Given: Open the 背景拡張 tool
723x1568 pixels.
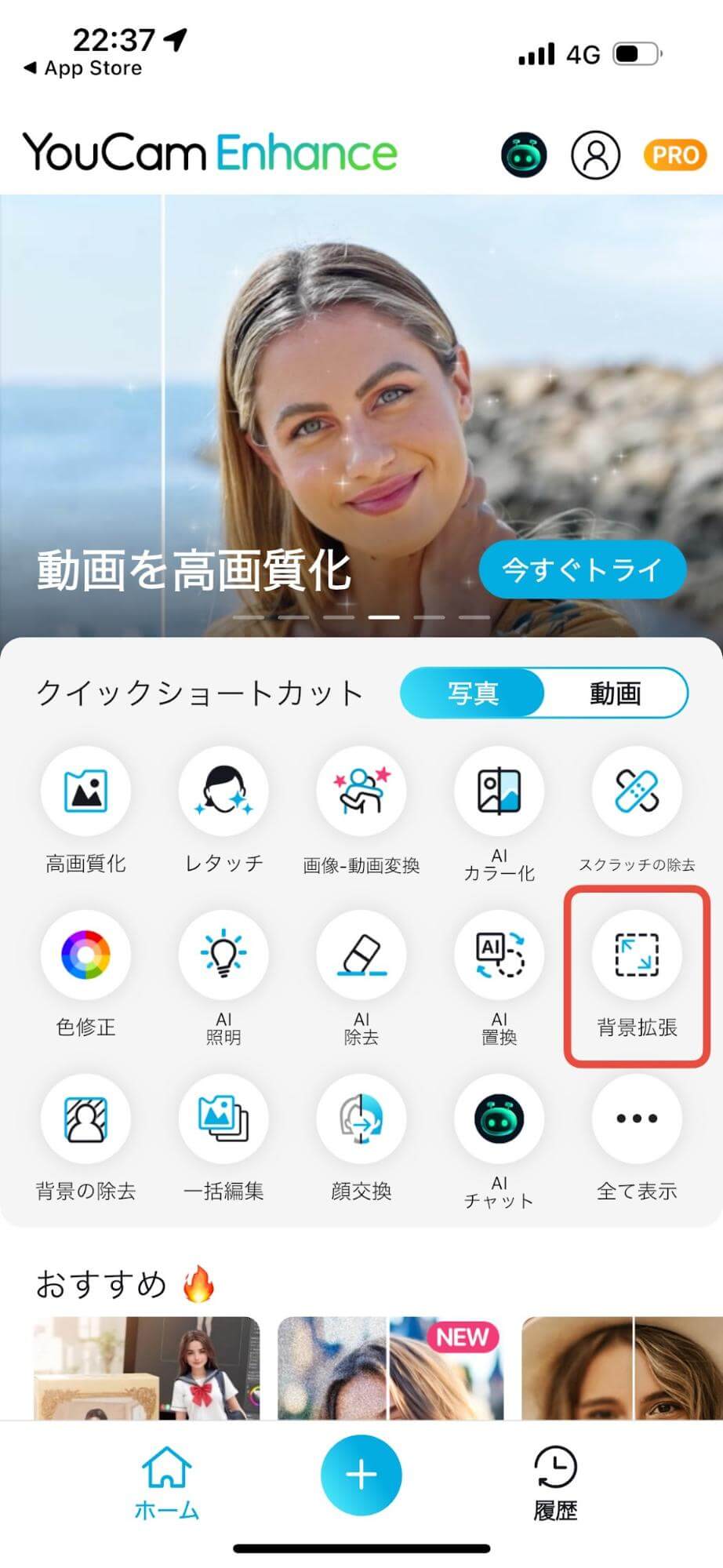Looking at the screenshot, I should [x=637, y=955].
